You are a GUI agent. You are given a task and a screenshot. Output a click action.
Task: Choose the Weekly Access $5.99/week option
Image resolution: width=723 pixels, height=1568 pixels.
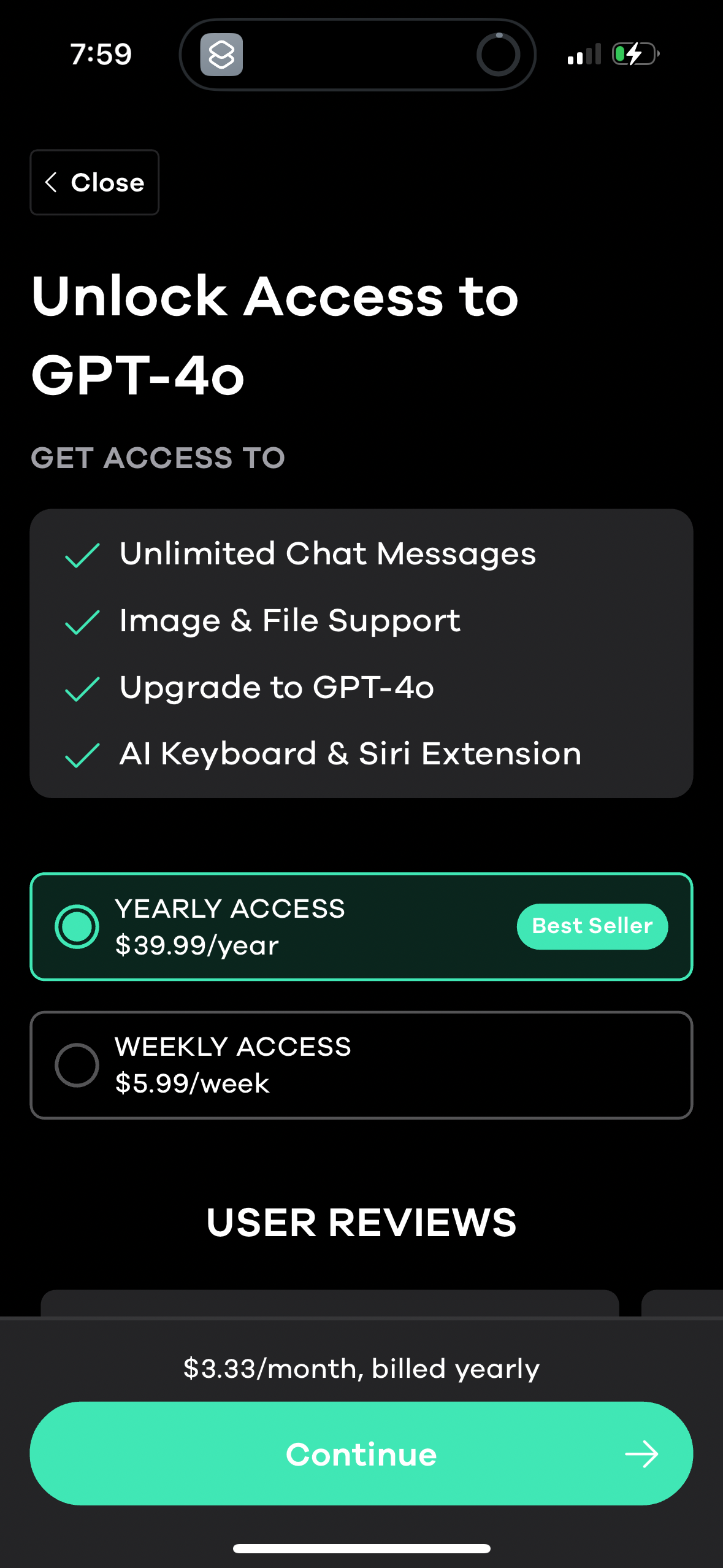tap(361, 1065)
